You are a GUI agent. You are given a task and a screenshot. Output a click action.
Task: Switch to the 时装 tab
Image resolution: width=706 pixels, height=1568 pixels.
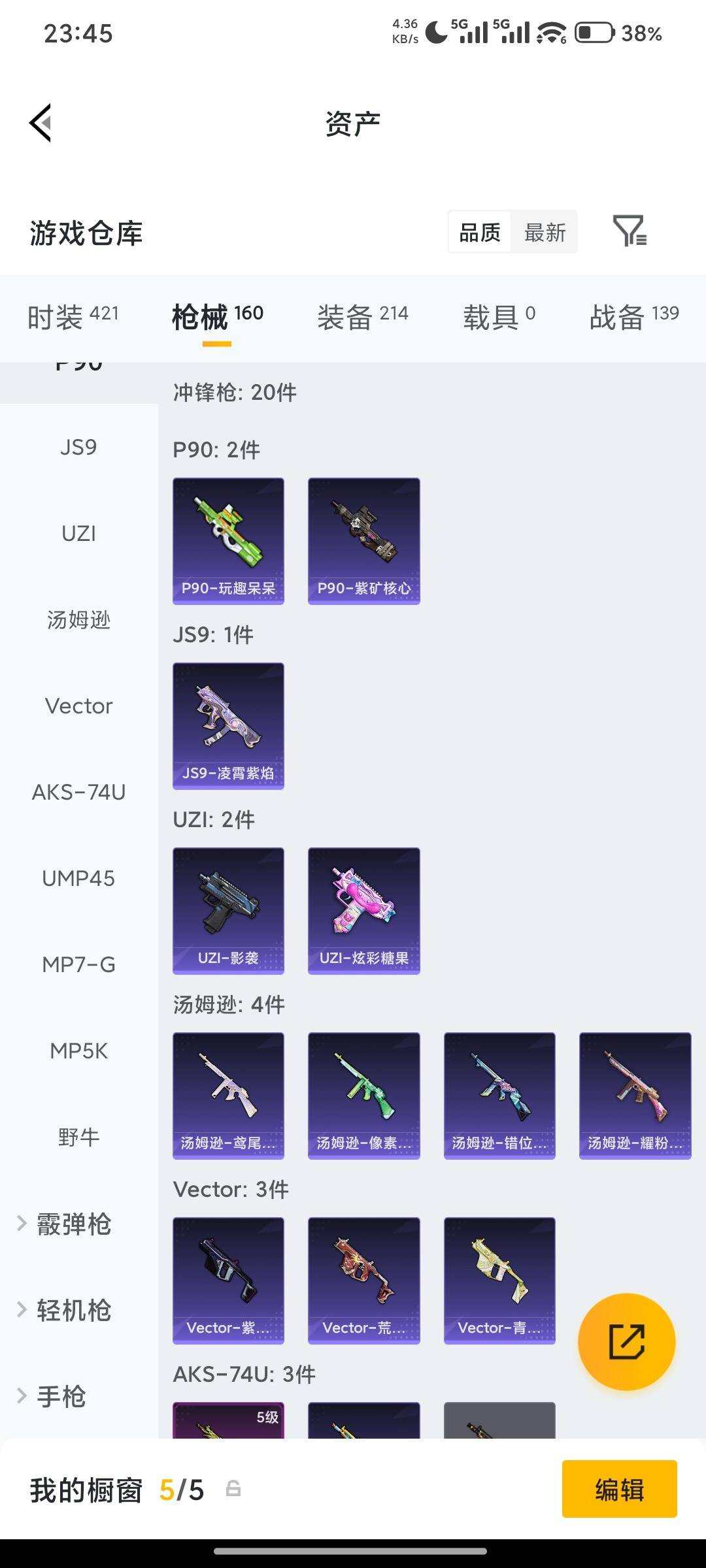(x=73, y=317)
